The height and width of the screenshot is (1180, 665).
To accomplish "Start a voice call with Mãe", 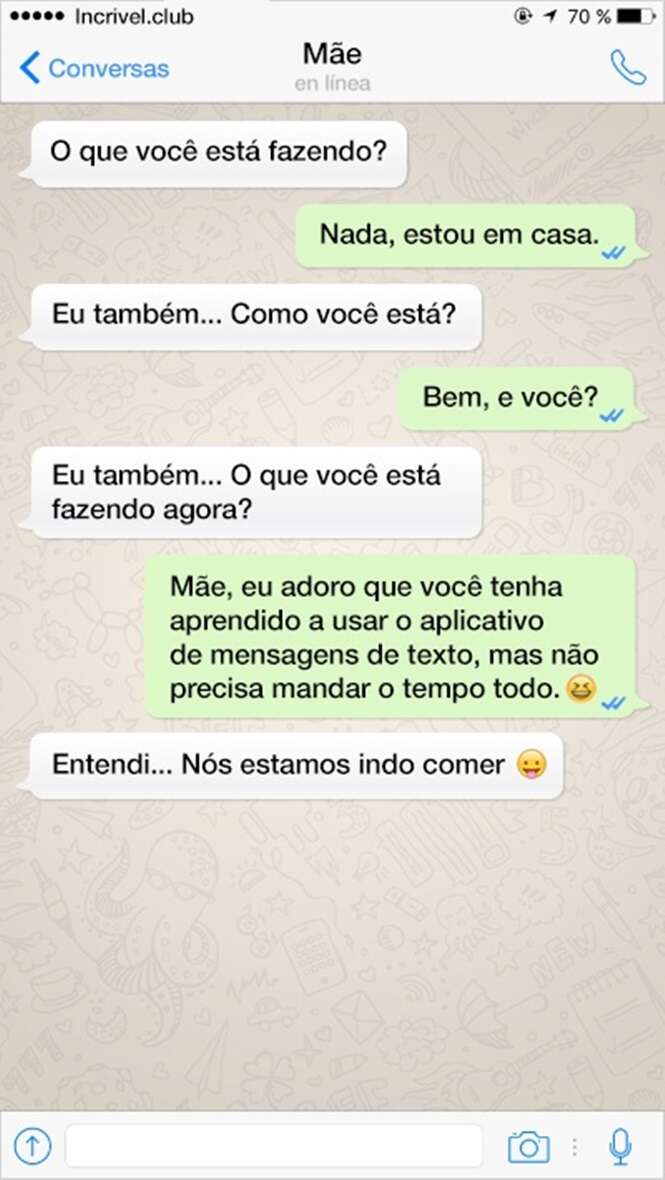I will [628, 68].
